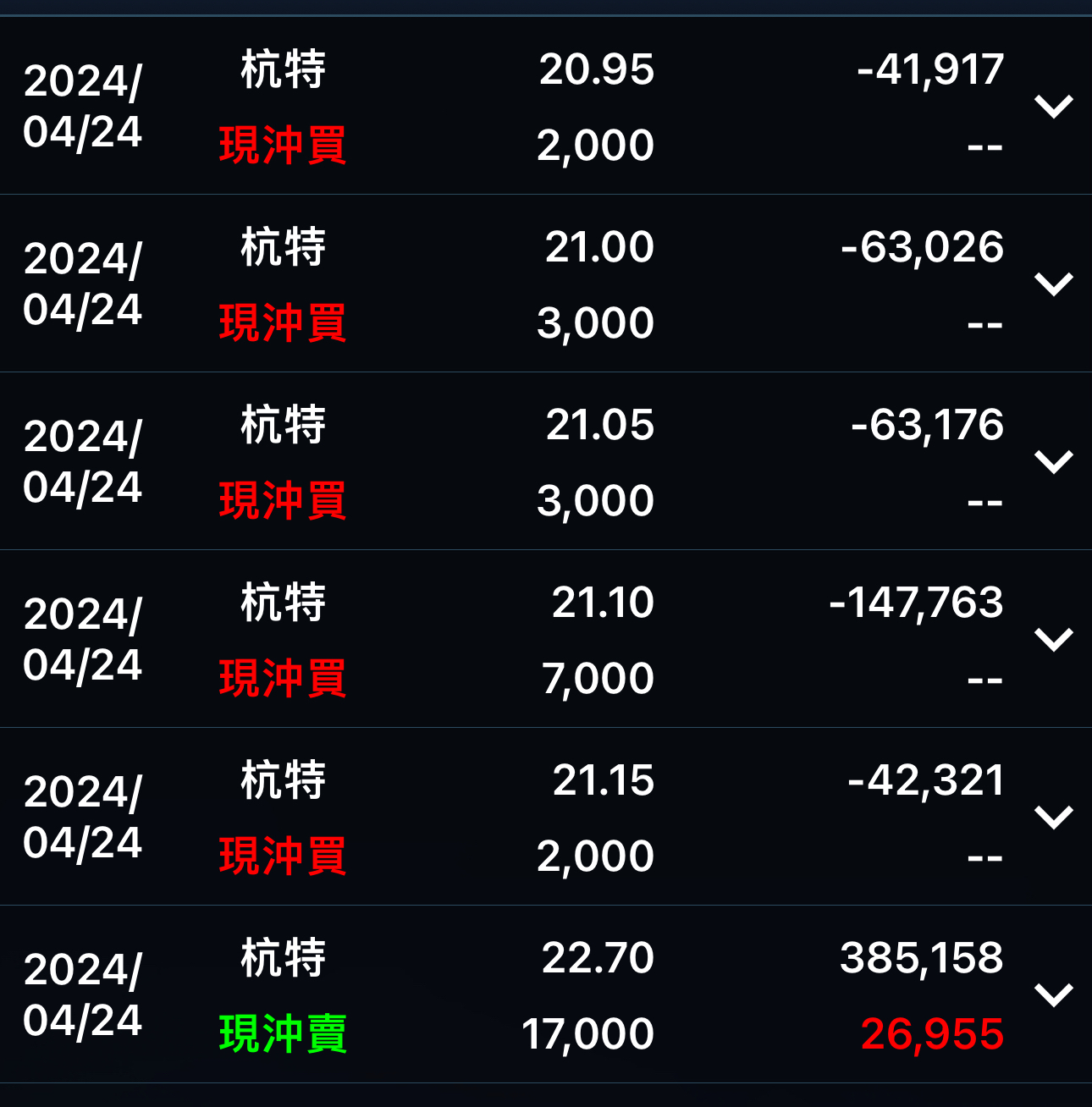Viewport: 1092px width, 1107px height.
Task: Open details for the 21.15 trade
Action: point(1053,818)
